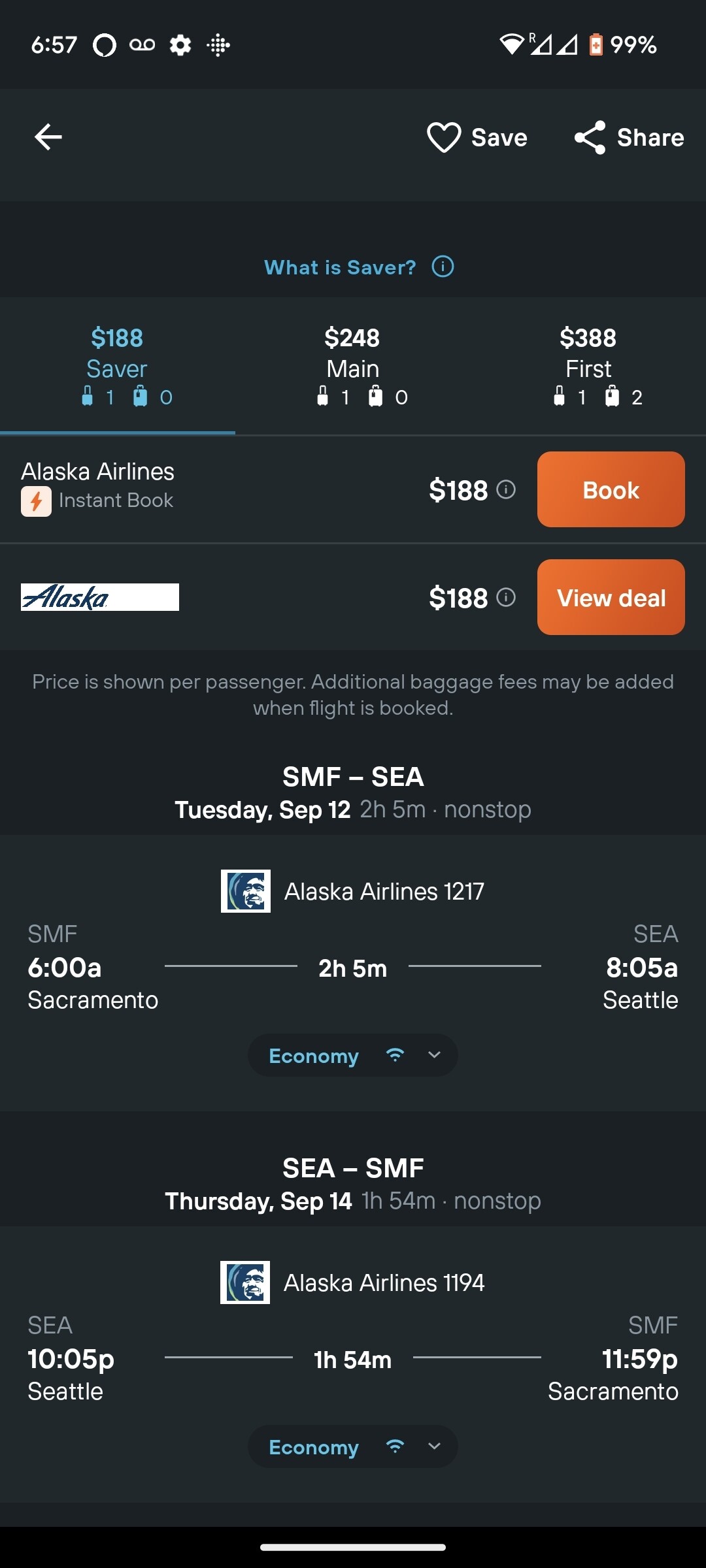Open the Save menu item
706x1568 pixels.
[x=499, y=137]
